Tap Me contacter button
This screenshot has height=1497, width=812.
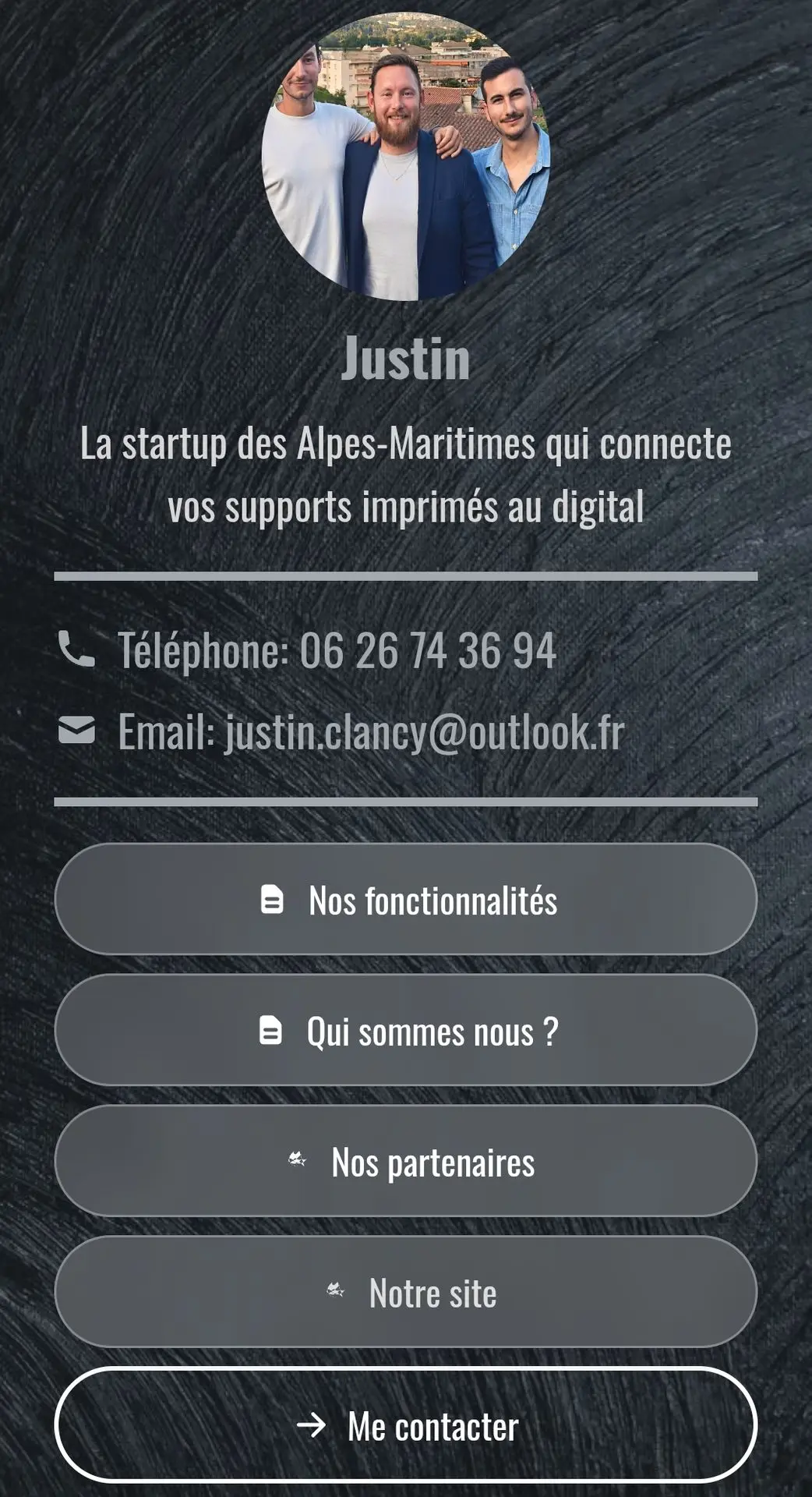click(x=406, y=1425)
